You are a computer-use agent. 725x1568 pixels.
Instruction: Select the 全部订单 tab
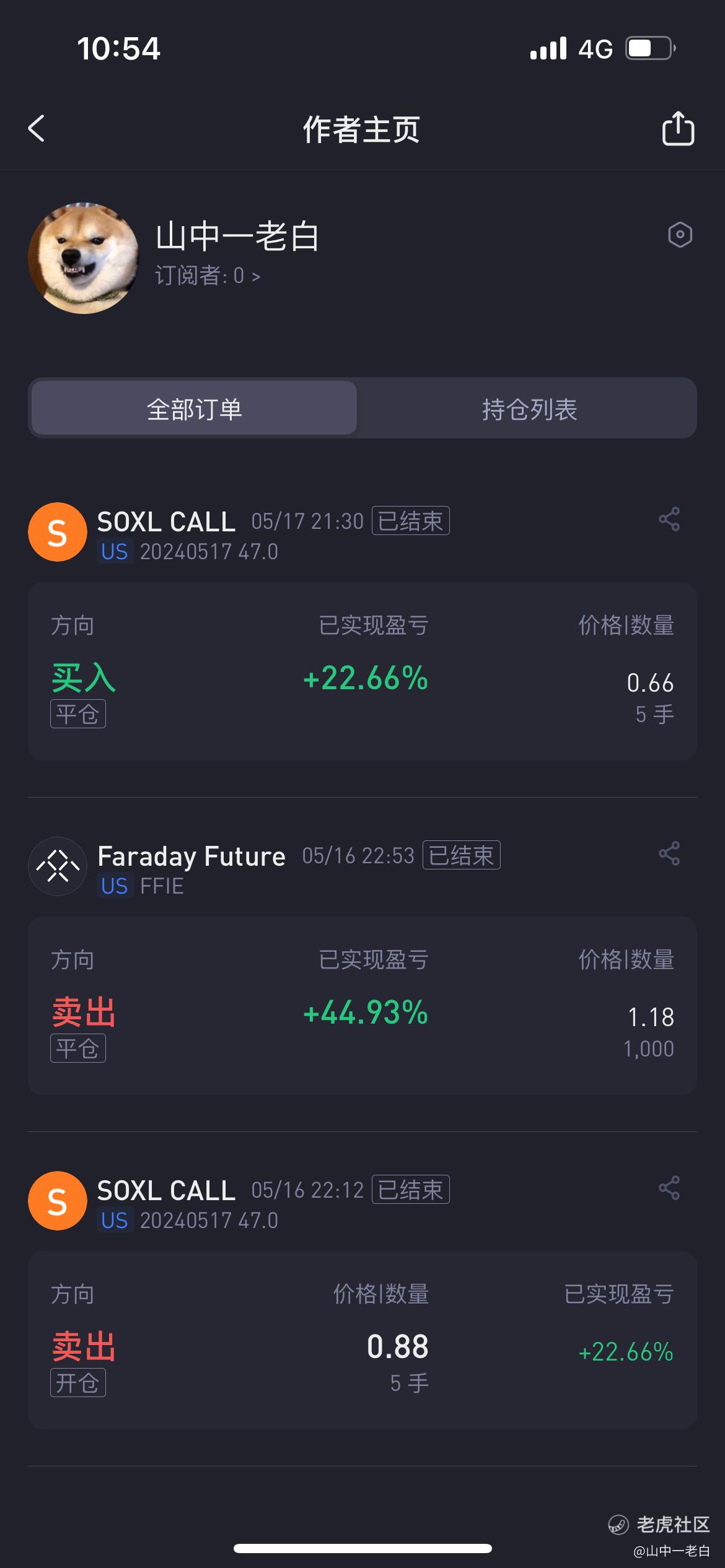[x=194, y=408]
